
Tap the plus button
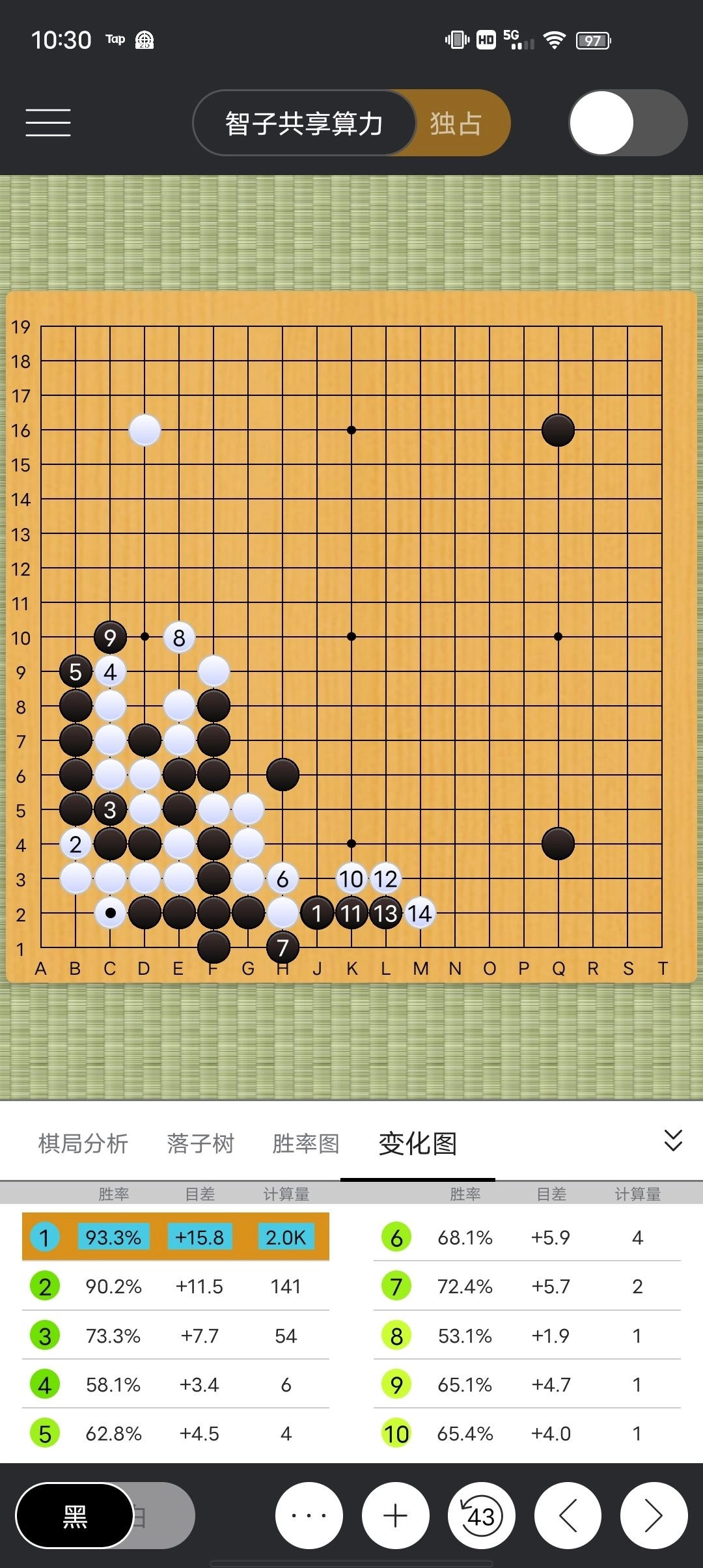click(x=396, y=1516)
